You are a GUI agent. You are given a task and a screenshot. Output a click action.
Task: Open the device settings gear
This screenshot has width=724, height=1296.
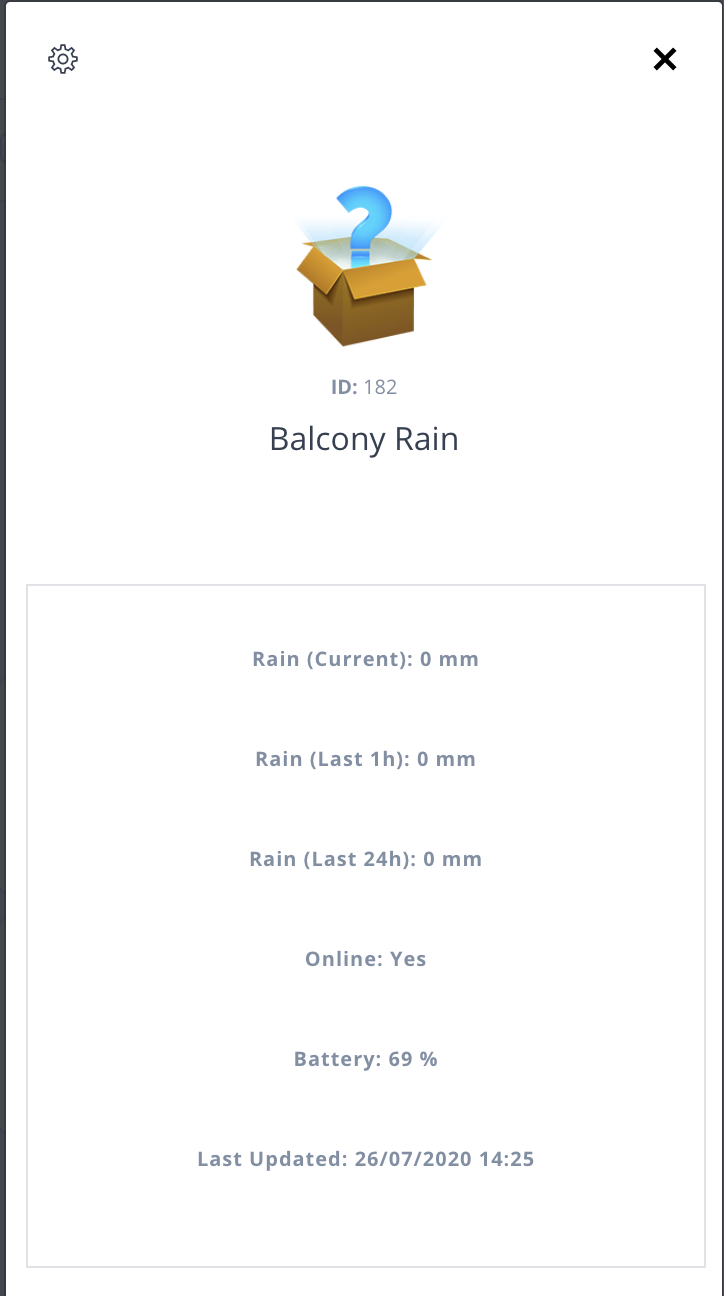[63, 59]
